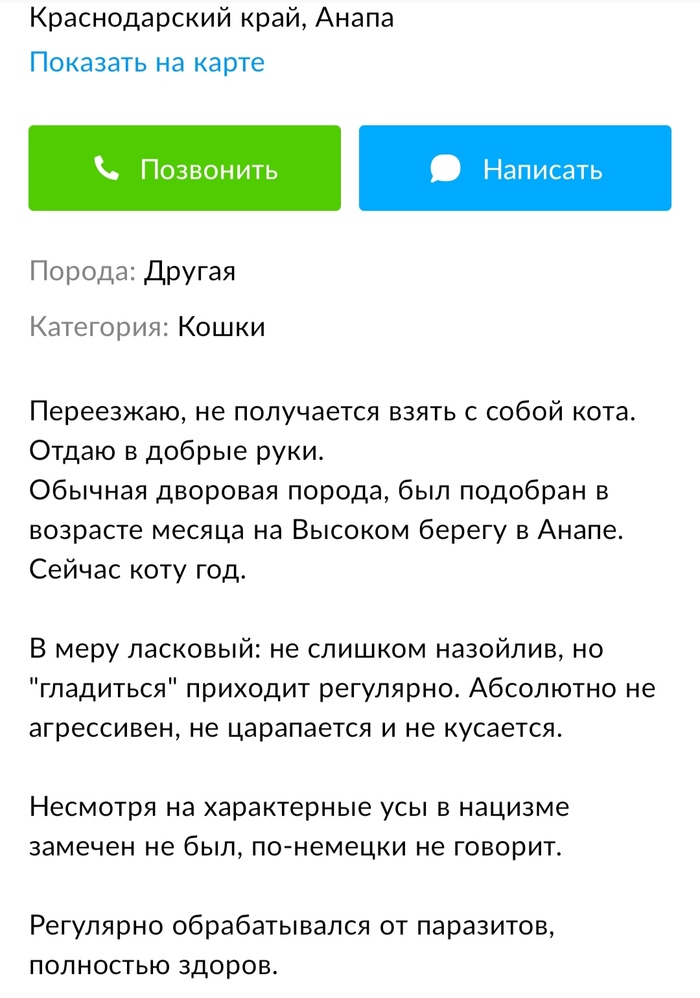Message the seller via 'Написать'
This screenshot has width=700, height=998.
click(x=515, y=168)
